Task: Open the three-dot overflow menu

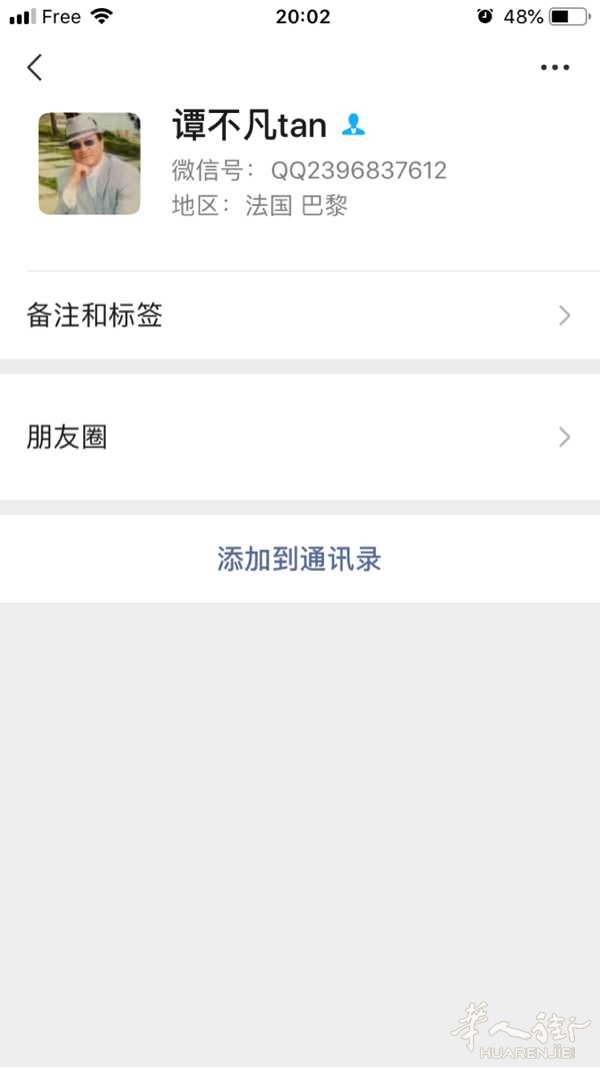Action: pyautogui.click(x=555, y=67)
